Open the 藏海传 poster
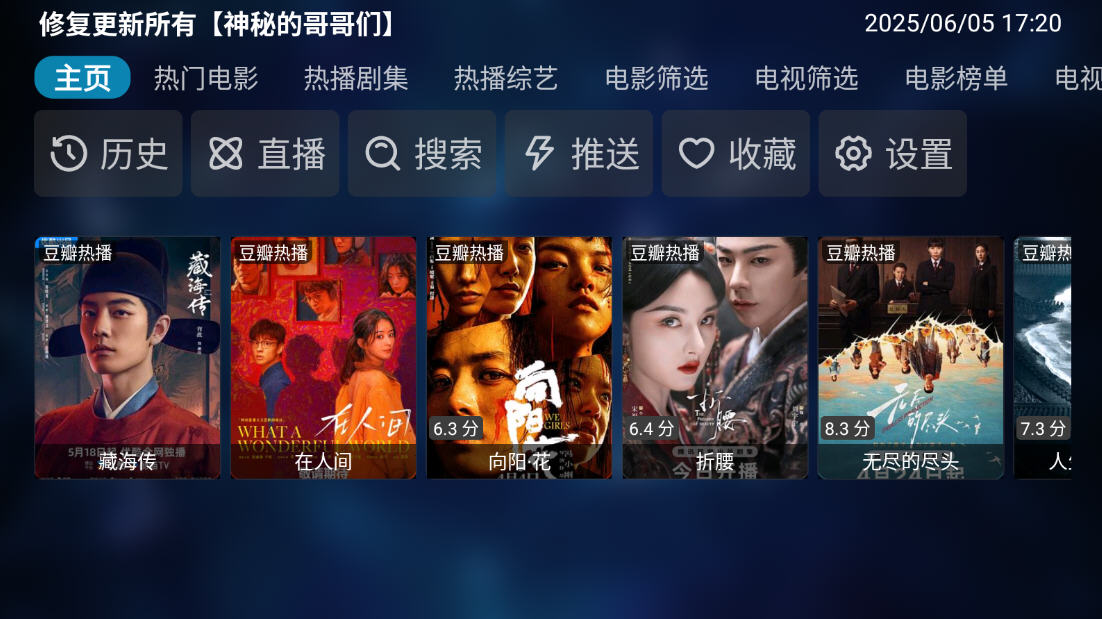The image size is (1102, 619). [x=127, y=357]
